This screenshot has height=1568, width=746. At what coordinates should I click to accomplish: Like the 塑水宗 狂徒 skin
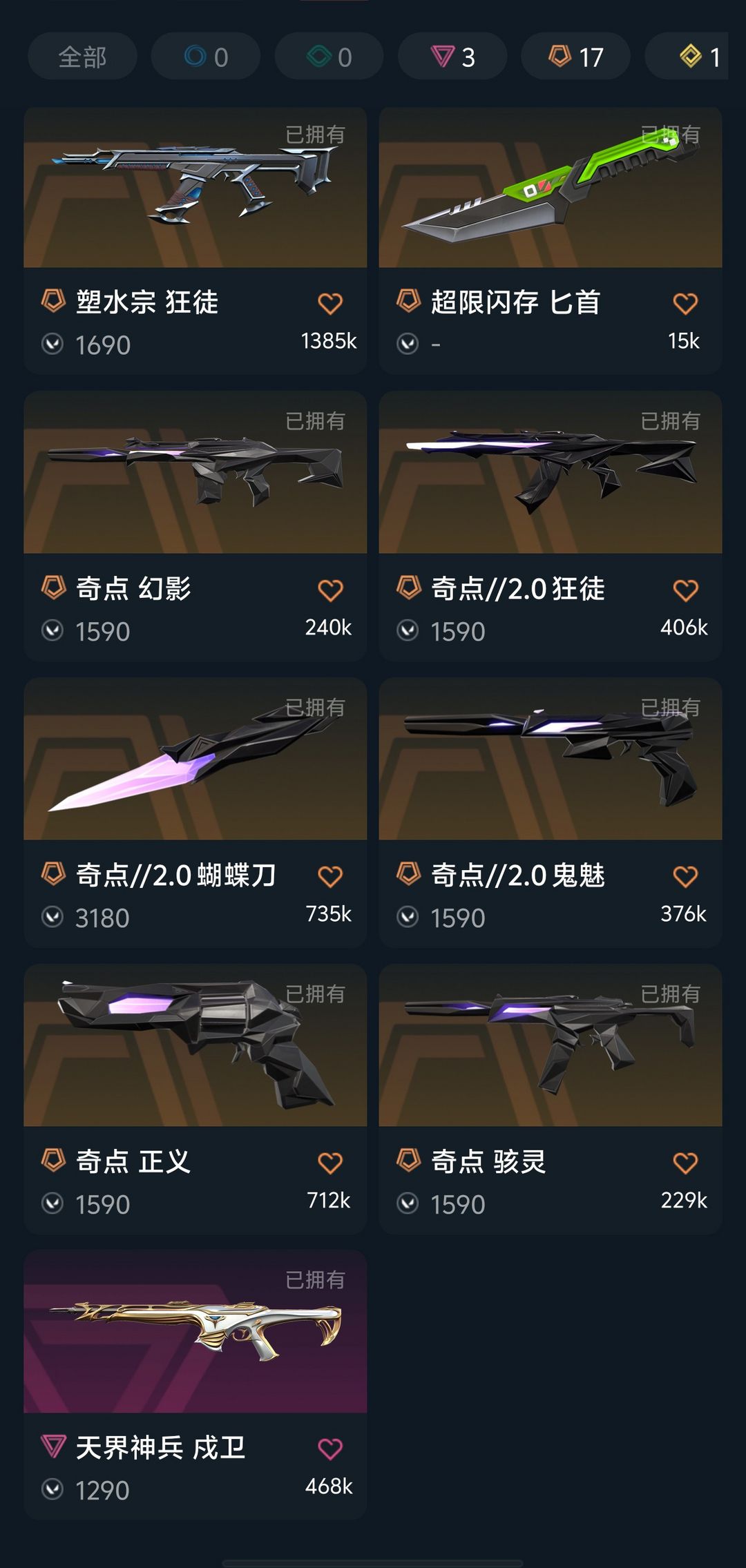tap(330, 304)
